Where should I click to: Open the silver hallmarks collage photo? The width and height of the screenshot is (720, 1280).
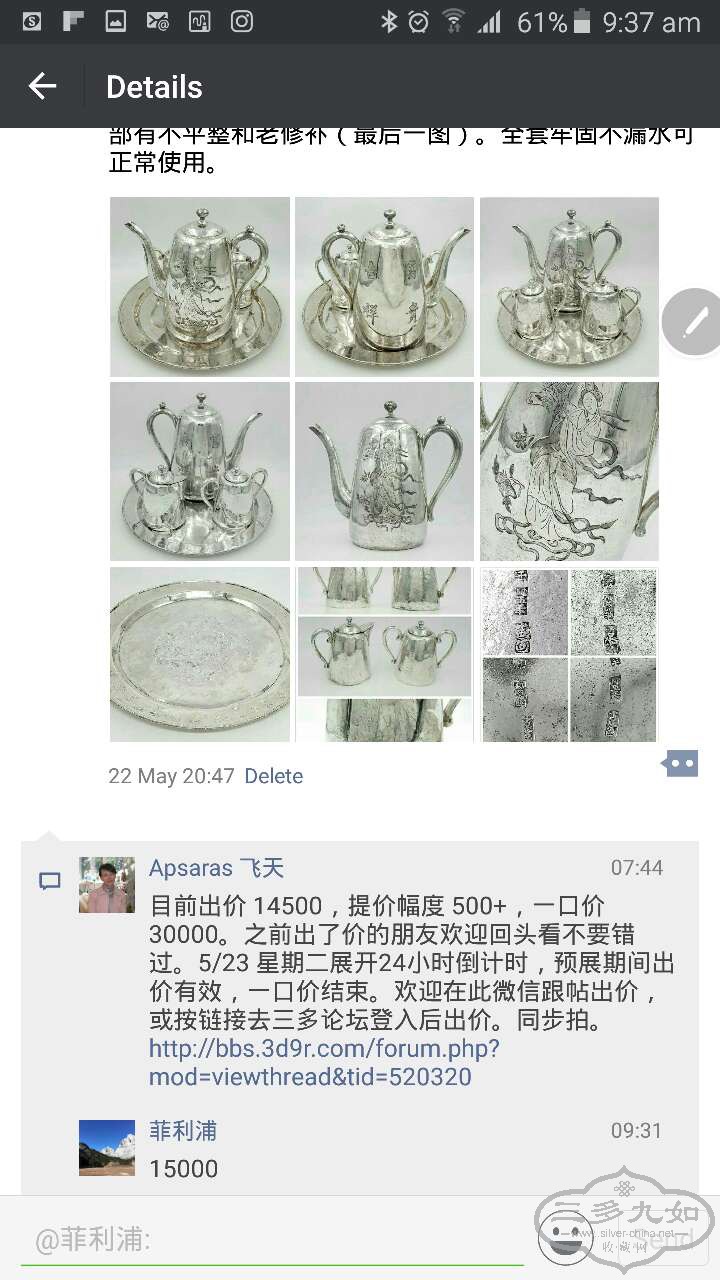[x=569, y=655]
